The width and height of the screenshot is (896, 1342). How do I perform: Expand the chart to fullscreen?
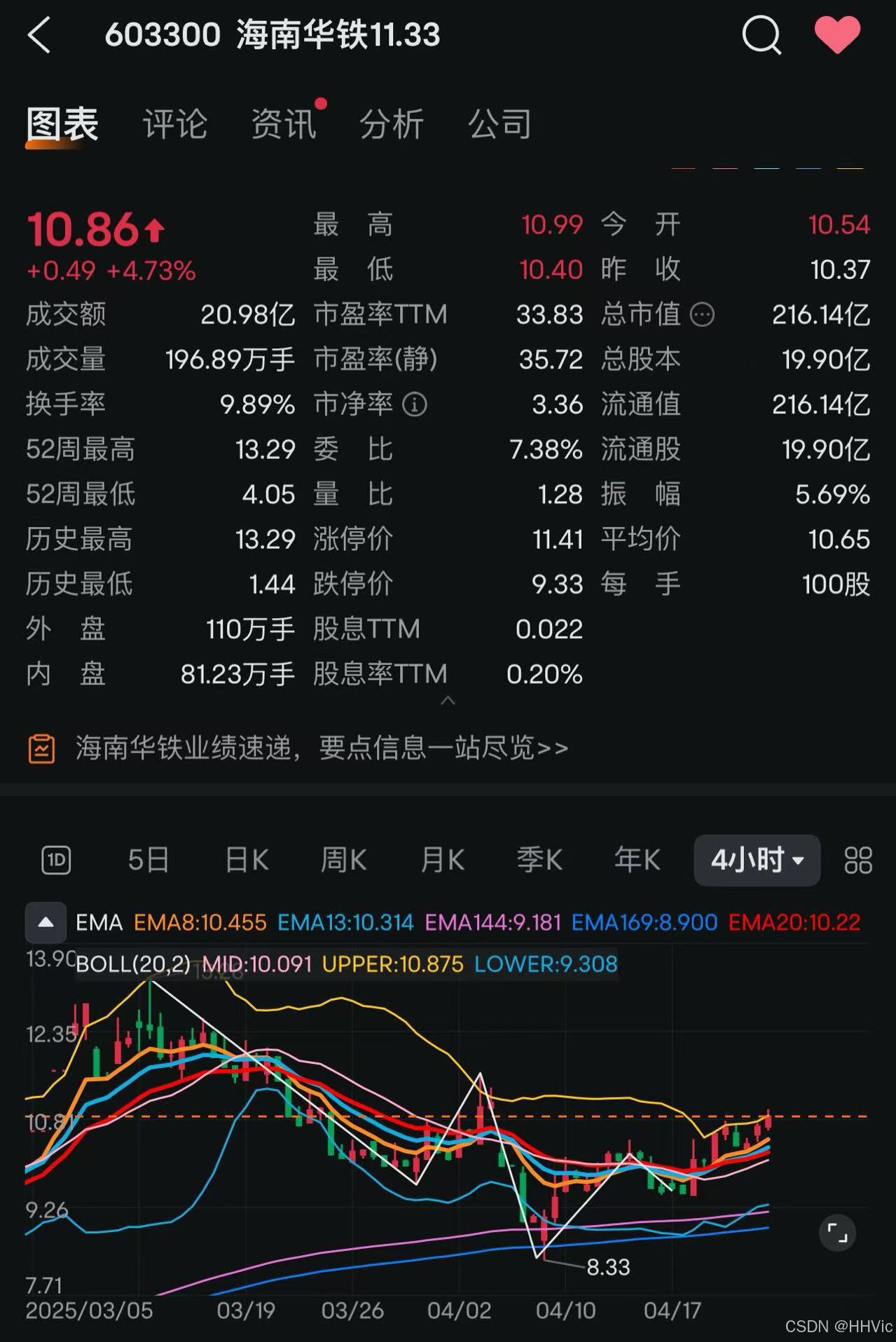837,1233
